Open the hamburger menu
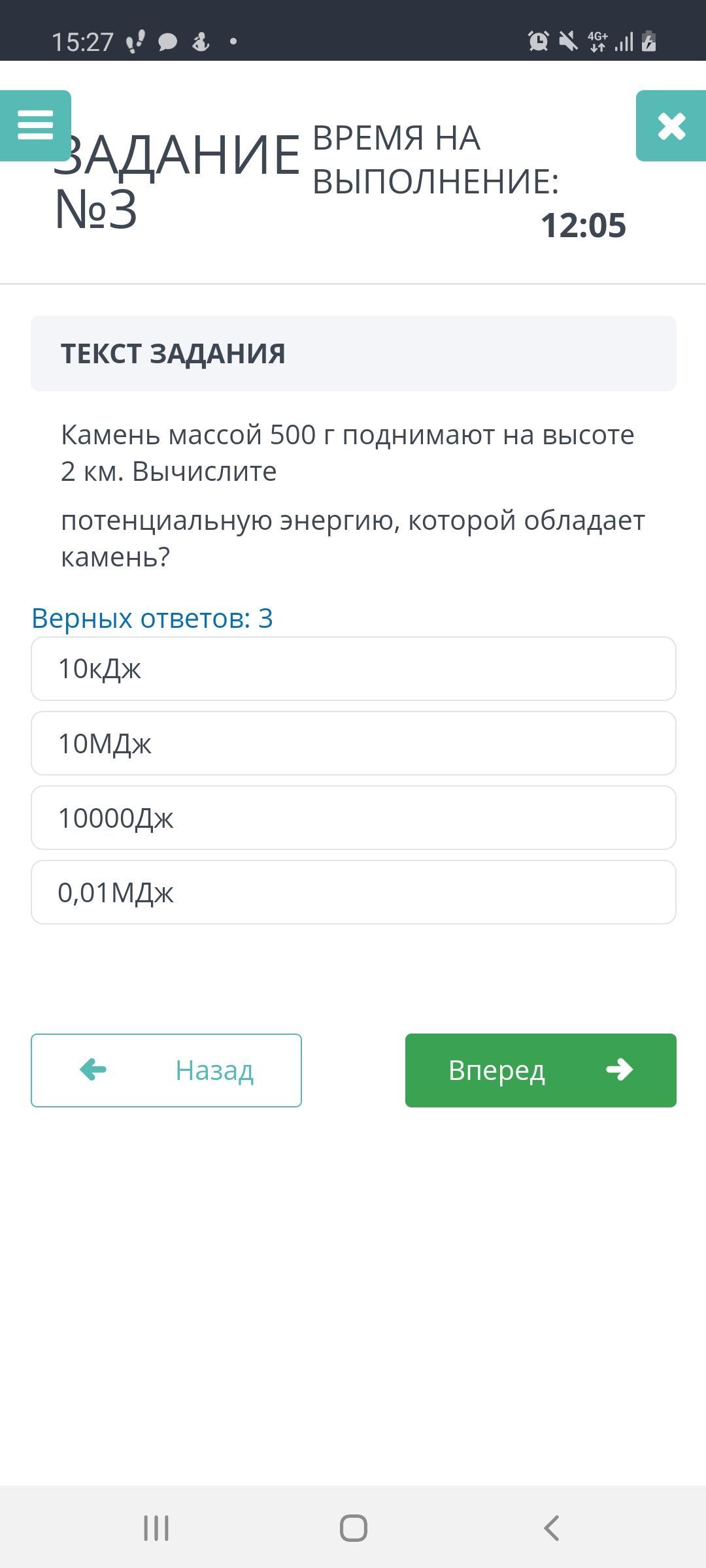 click(x=35, y=125)
